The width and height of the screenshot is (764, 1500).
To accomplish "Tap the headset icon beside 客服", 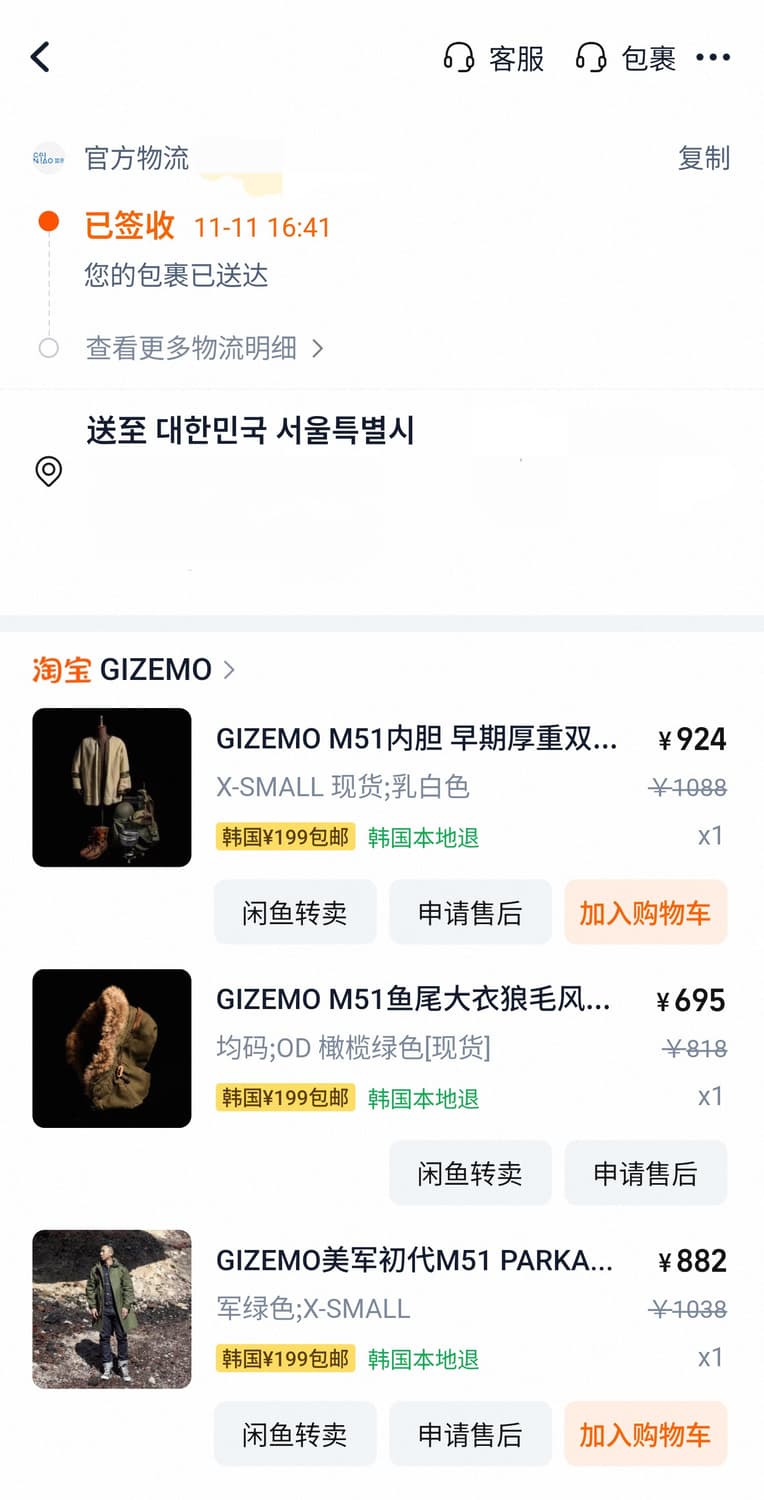I will [461, 59].
